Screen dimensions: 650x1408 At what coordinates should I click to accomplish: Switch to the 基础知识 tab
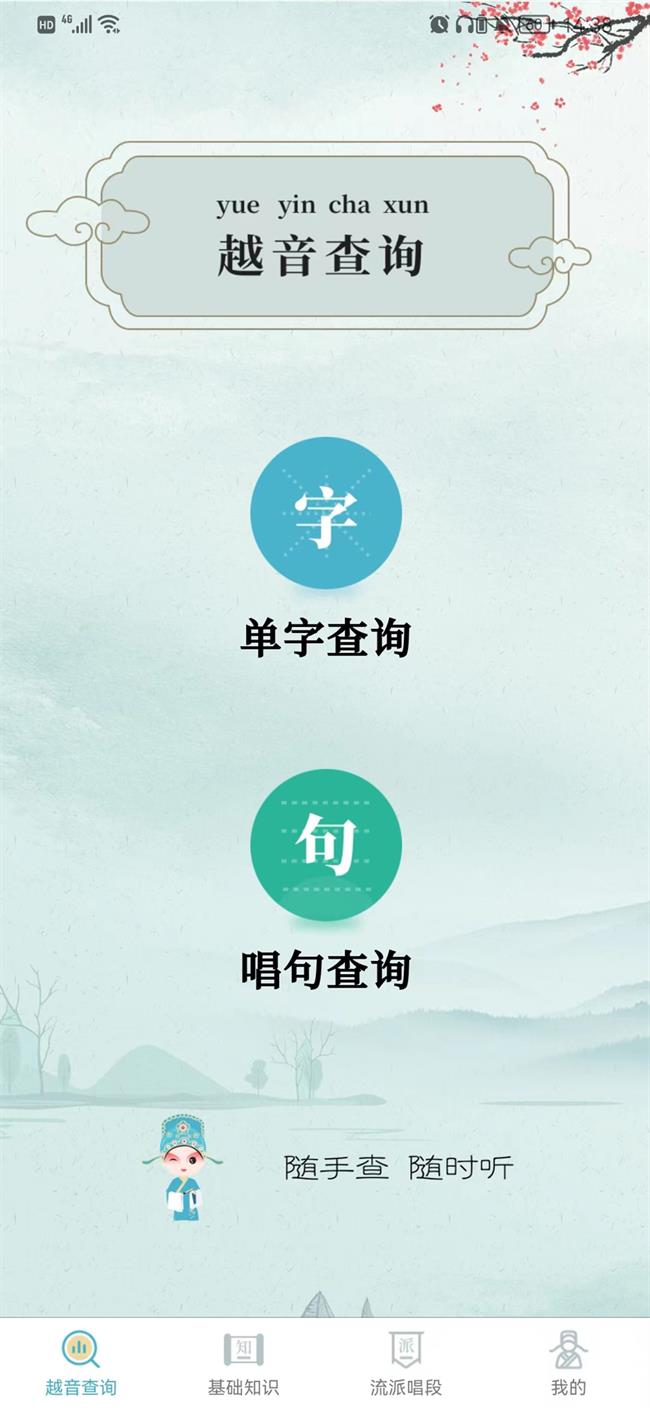(243, 1362)
